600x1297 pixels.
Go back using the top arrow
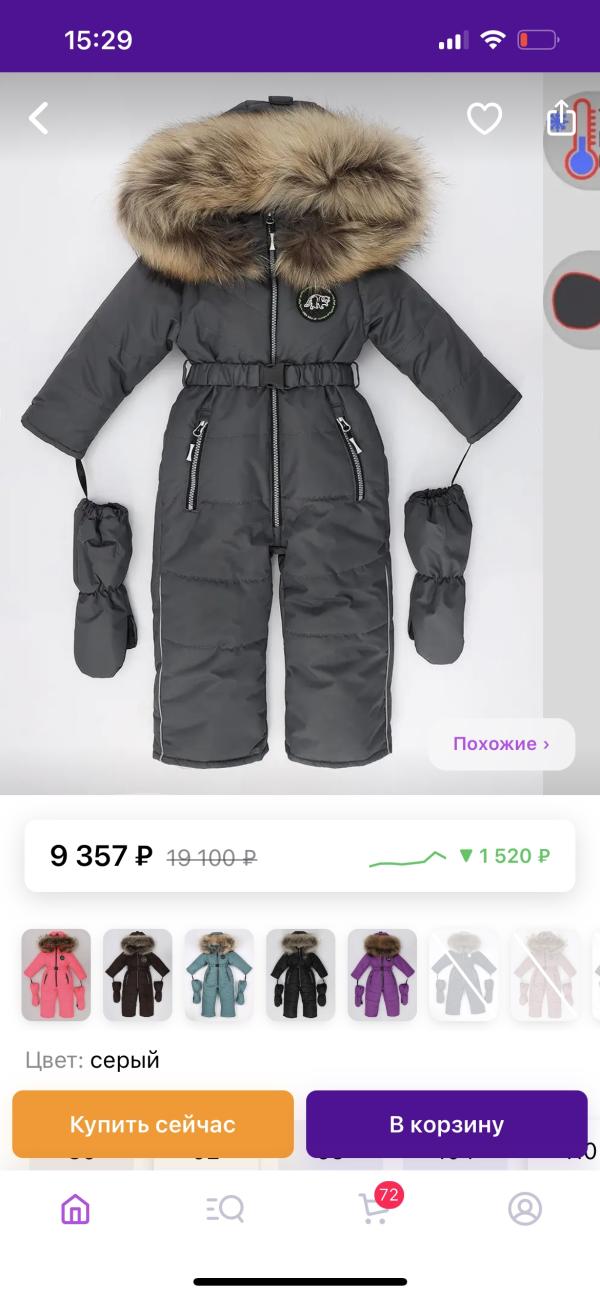[38, 118]
